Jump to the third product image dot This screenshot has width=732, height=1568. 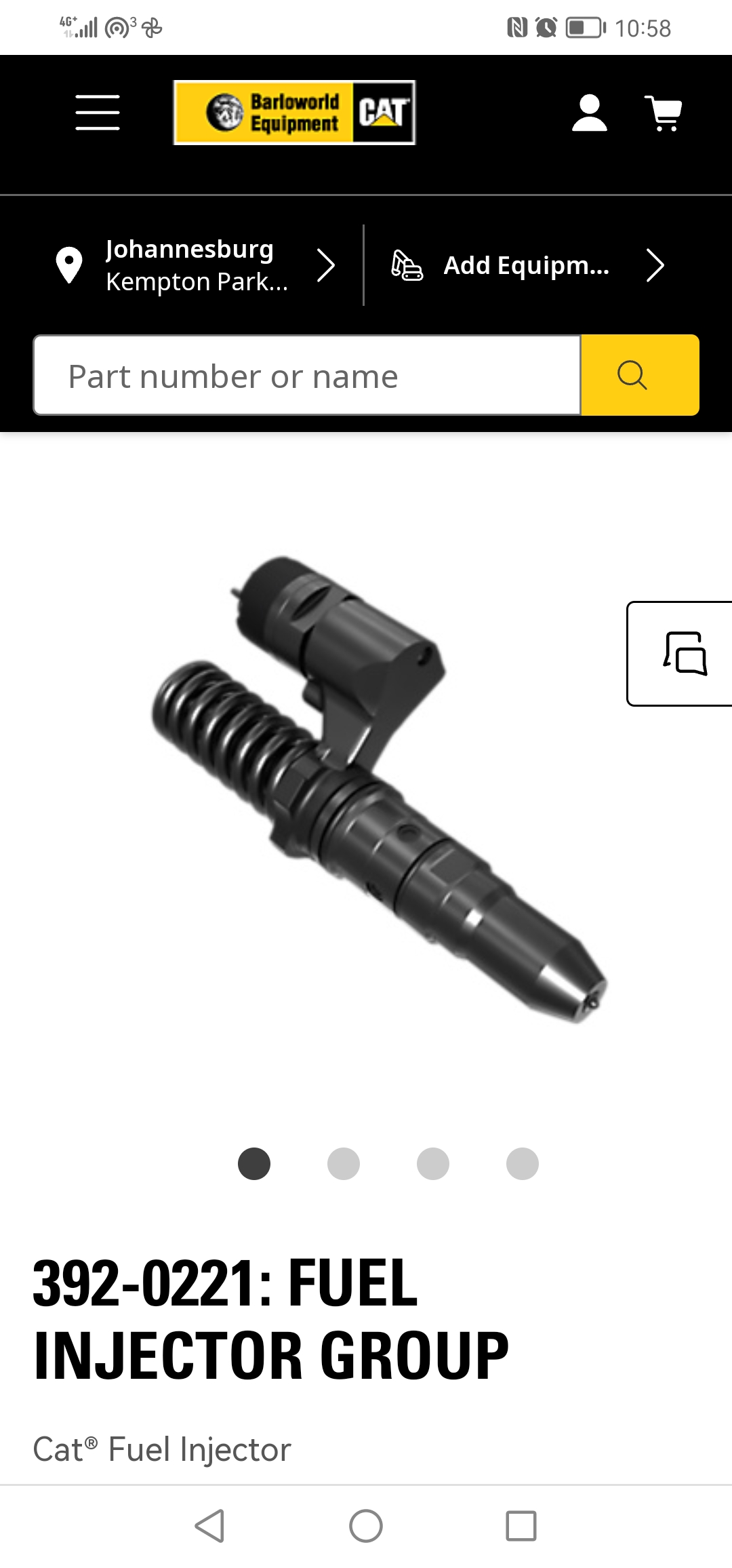[x=433, y=1164]
